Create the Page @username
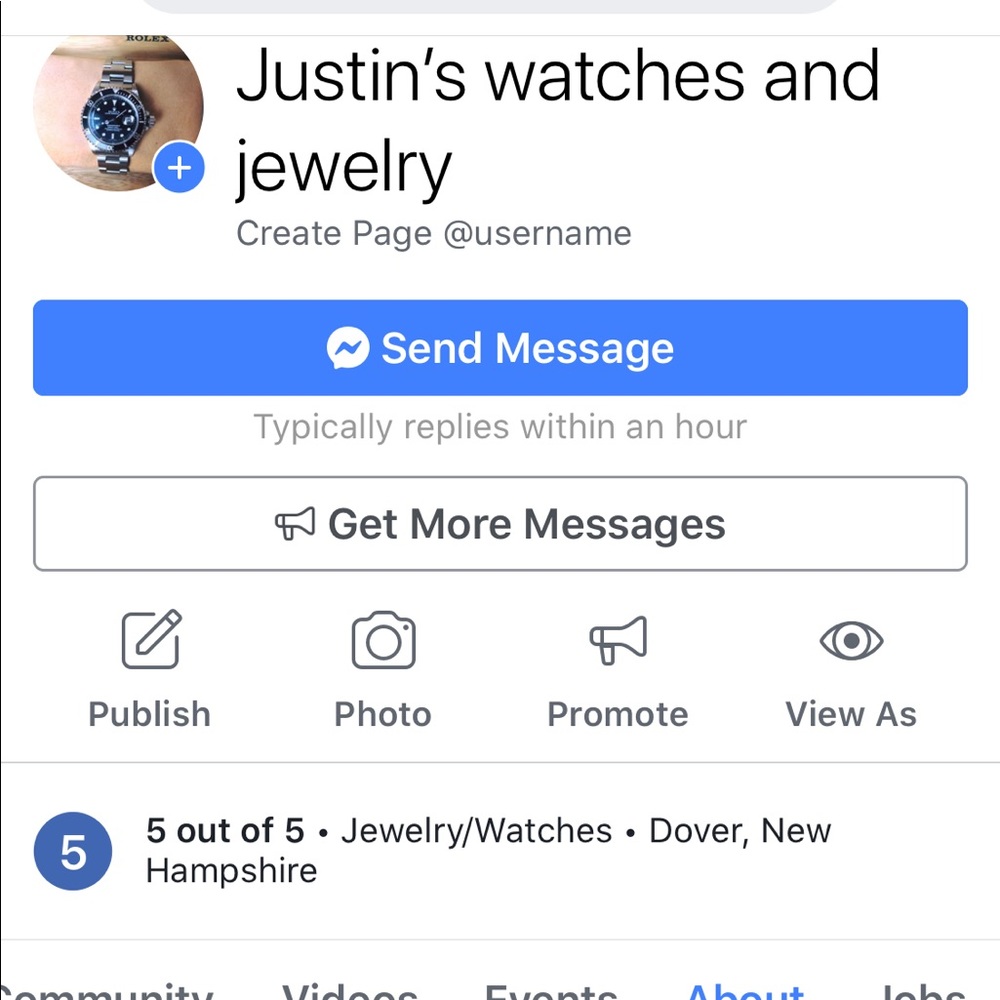 pyautogui.click(x=433, y=234)
